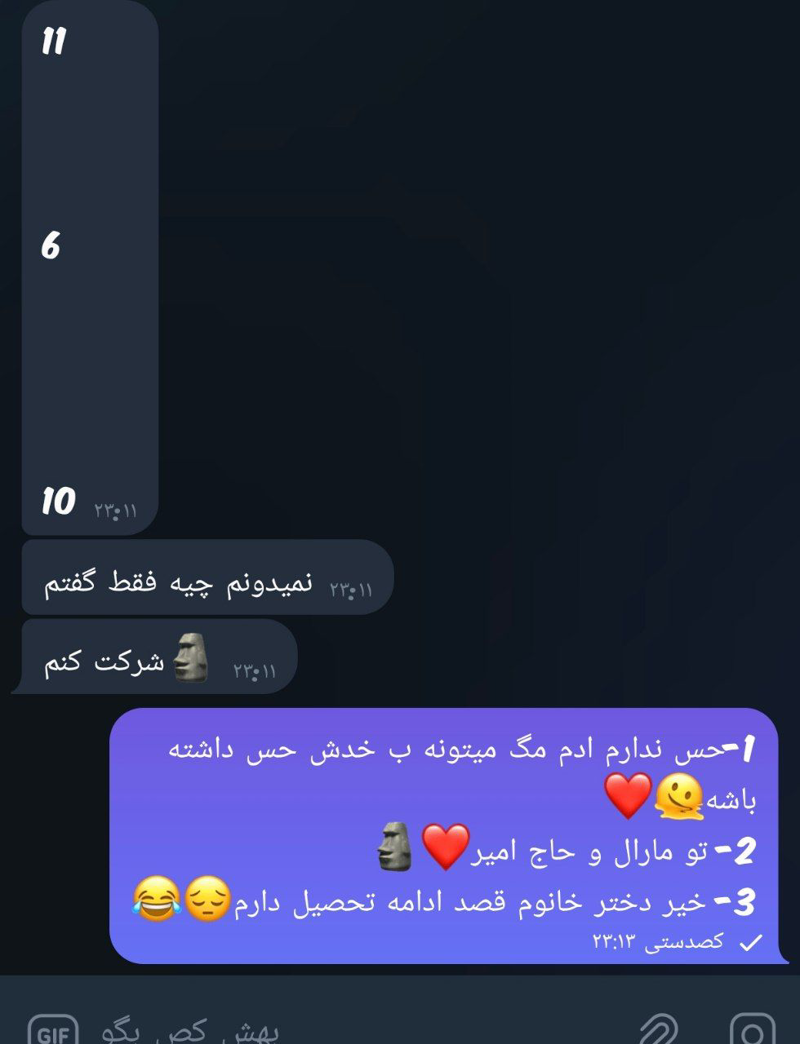Open the camera button
Viewport: 800px width, 1044px height.
click(752, 1030)
